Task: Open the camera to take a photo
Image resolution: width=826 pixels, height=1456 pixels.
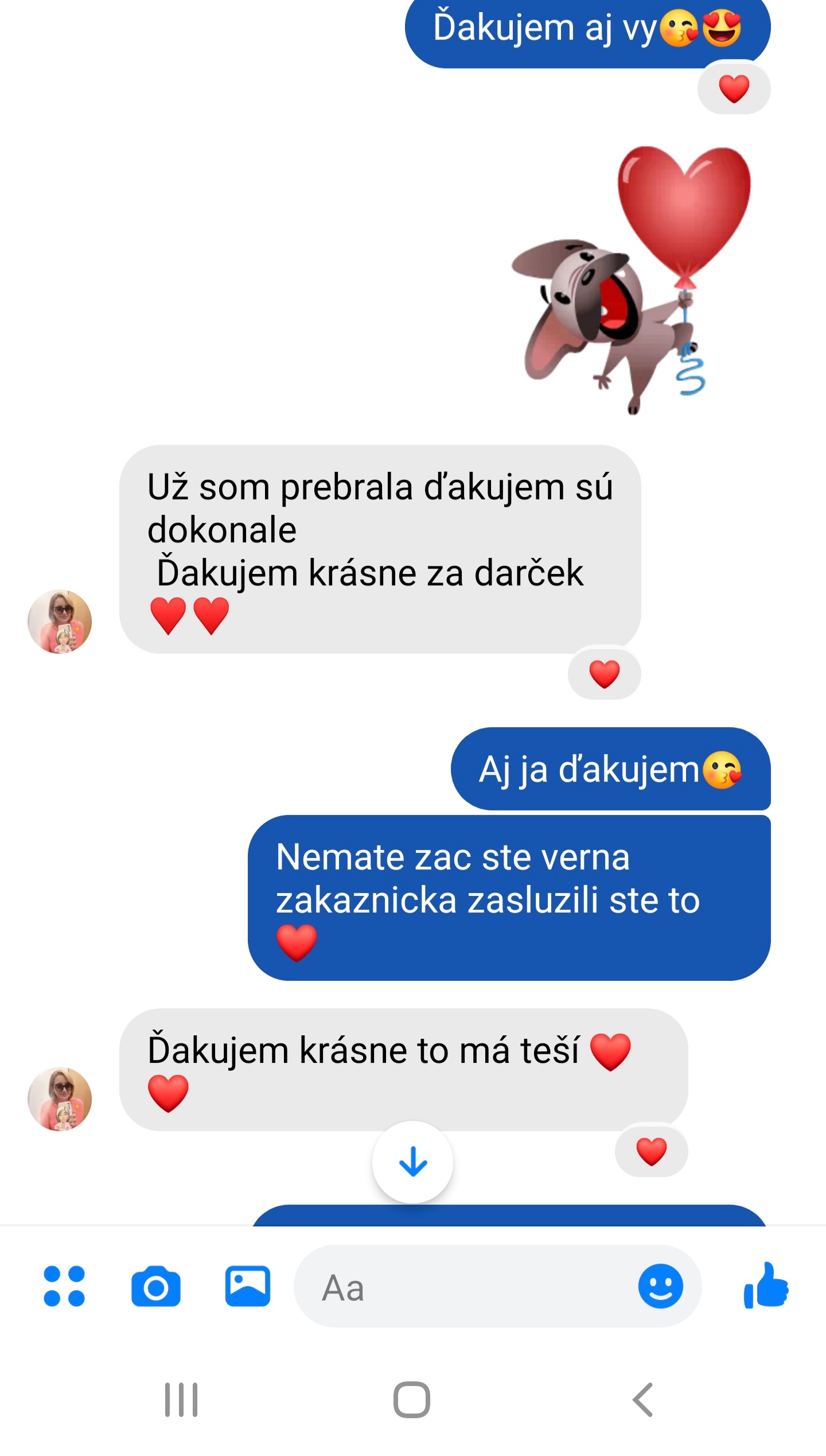Action: [156, 1286]
